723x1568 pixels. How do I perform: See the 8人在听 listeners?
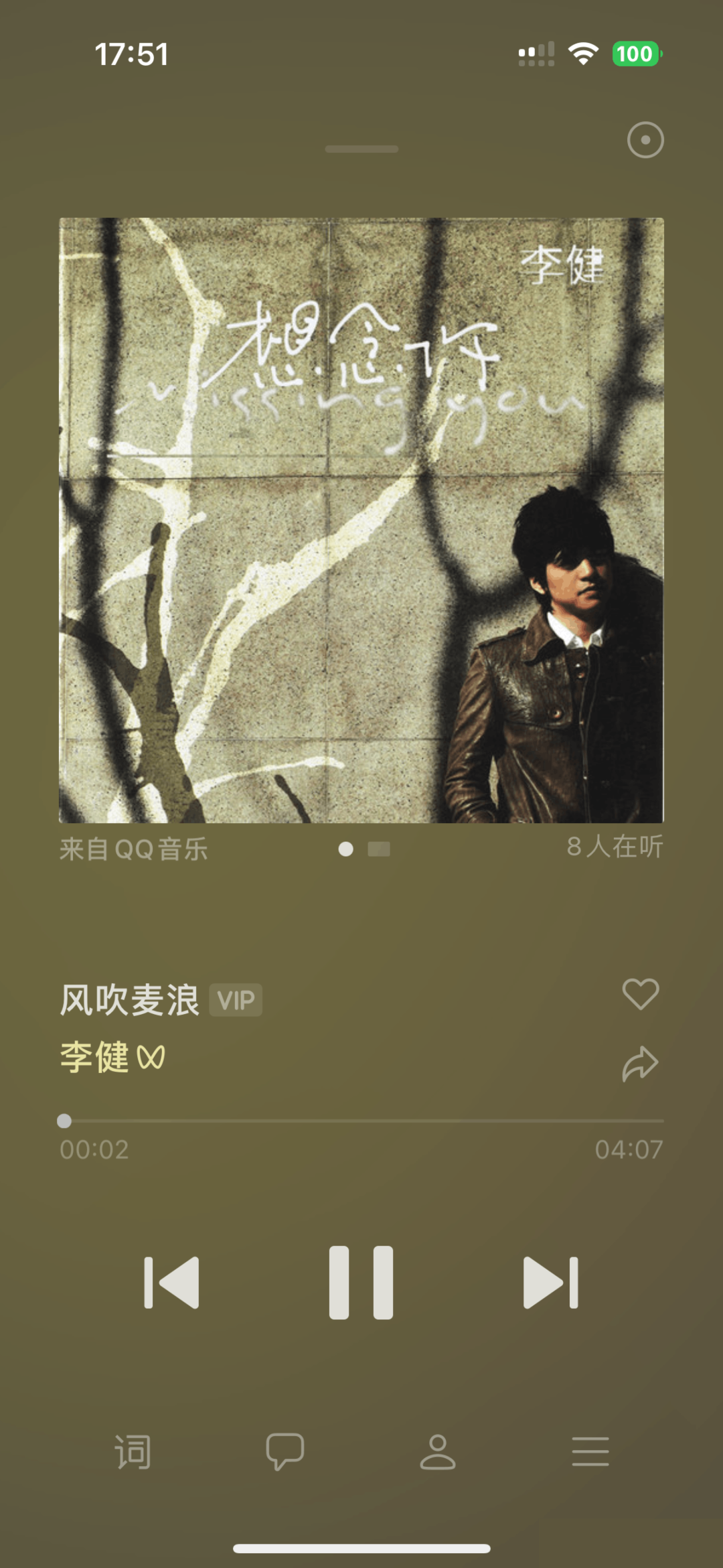pyautogui.click(x=615, y=847)
